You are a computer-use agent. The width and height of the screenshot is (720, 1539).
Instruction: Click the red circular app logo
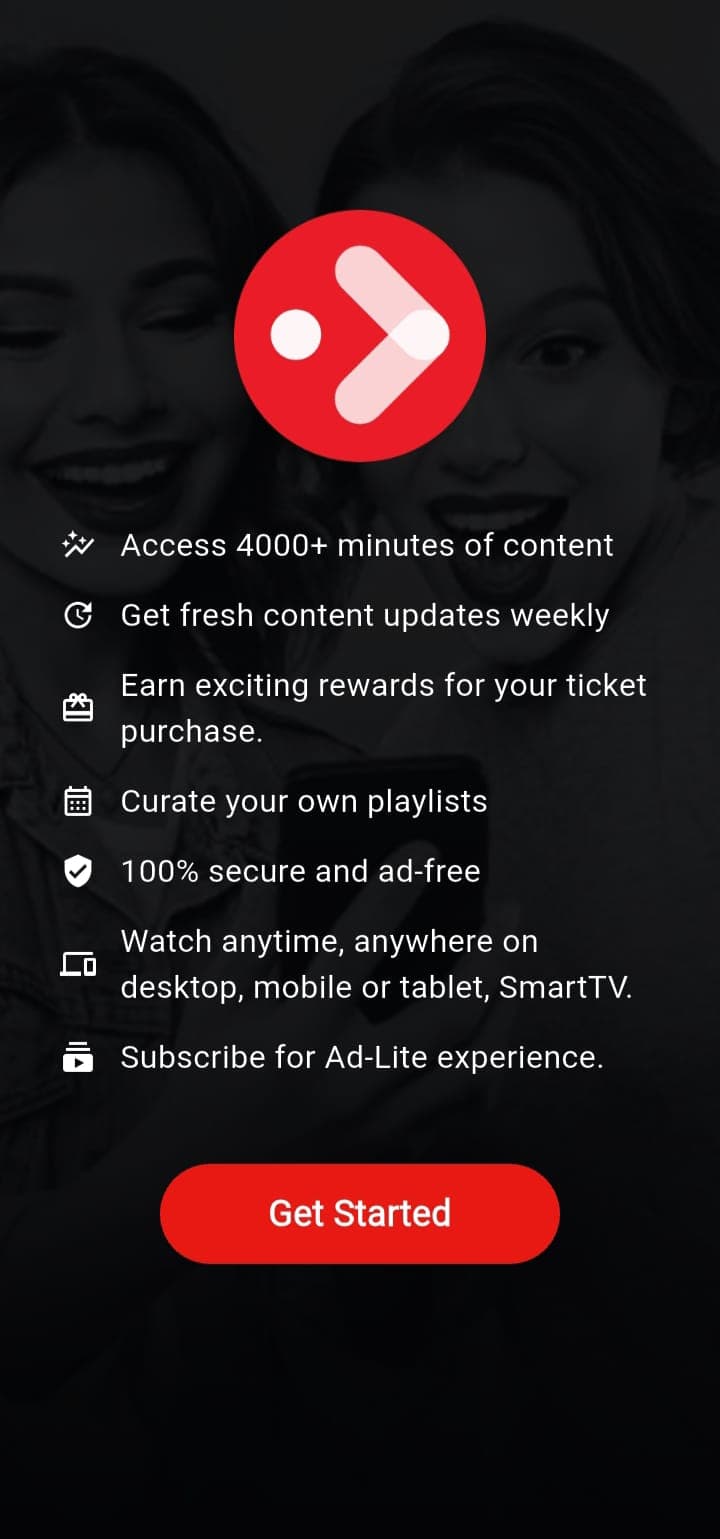pyautogui.click(x=360, y=335)
